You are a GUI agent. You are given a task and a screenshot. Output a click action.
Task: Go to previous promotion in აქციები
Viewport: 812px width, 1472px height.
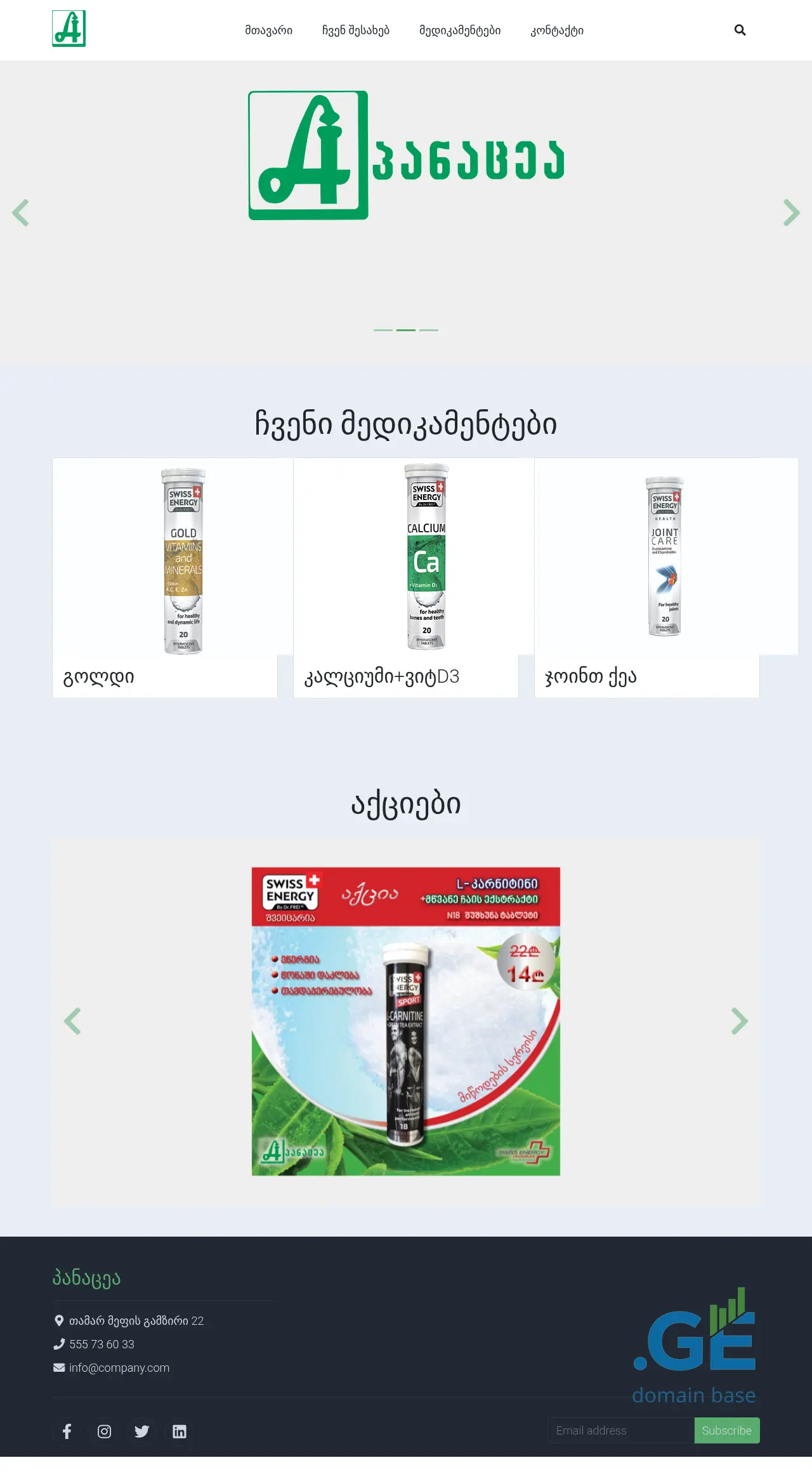coord(72,1021)
